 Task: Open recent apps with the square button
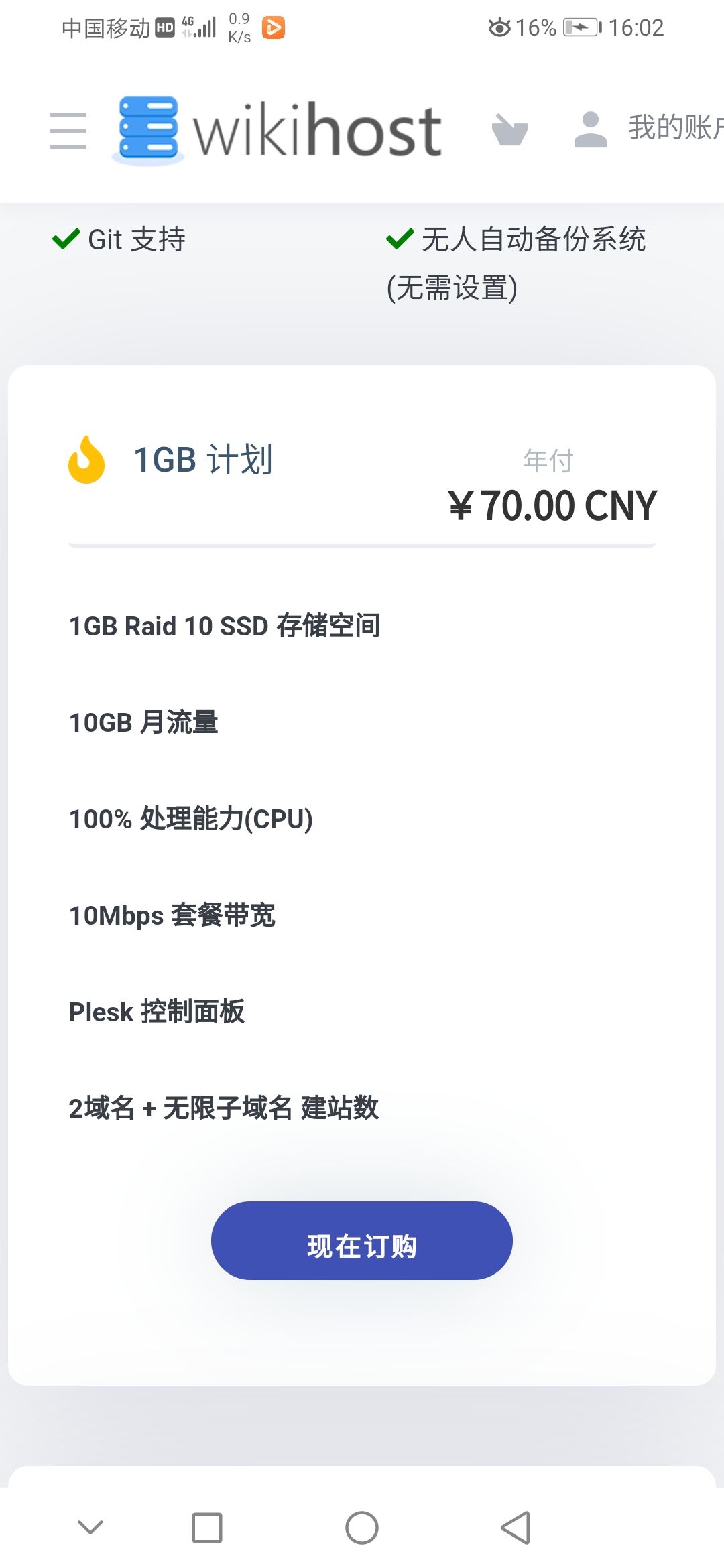(x=207, y=1528)
